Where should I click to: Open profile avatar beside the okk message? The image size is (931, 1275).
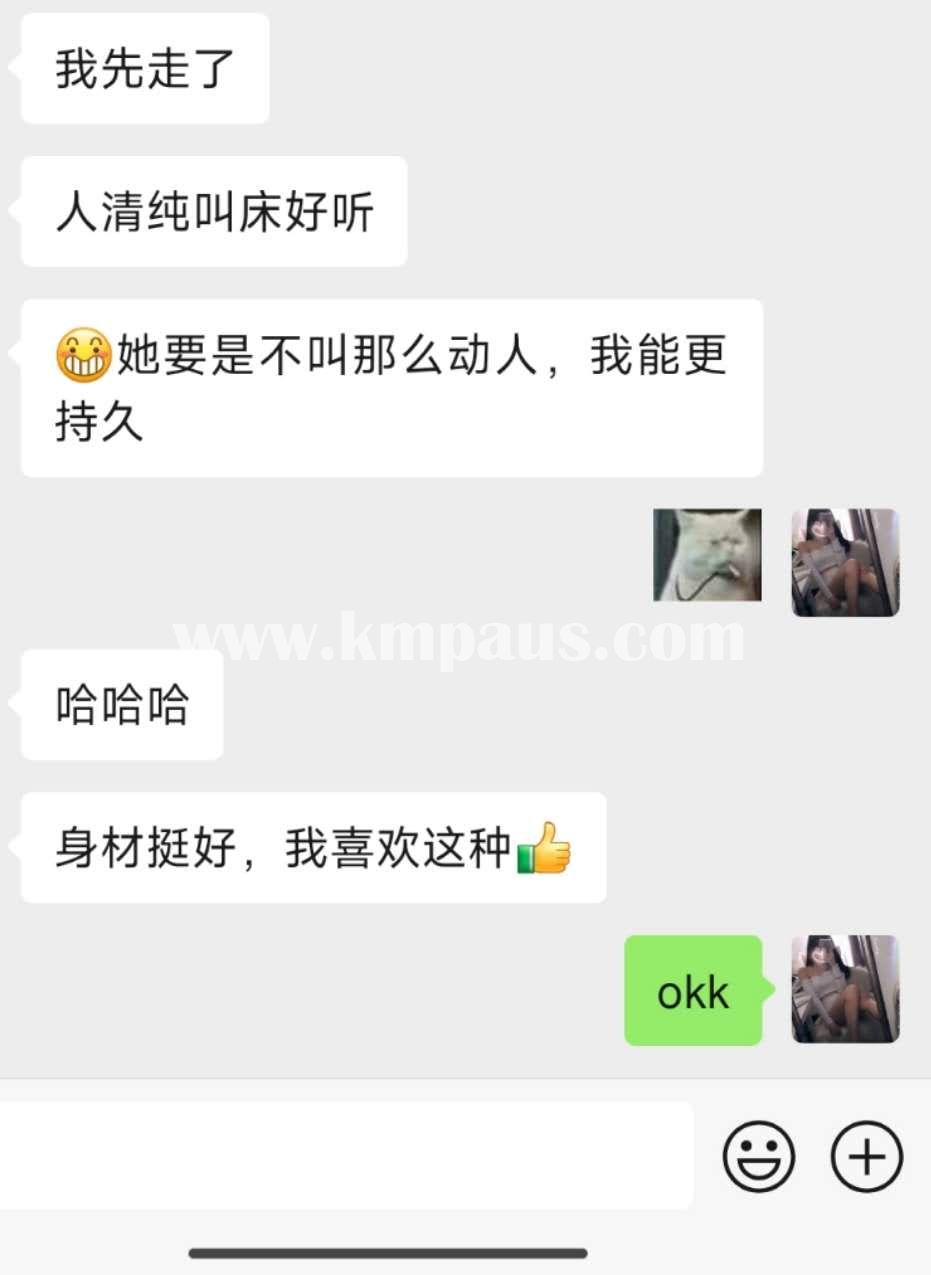click(845, 989)
